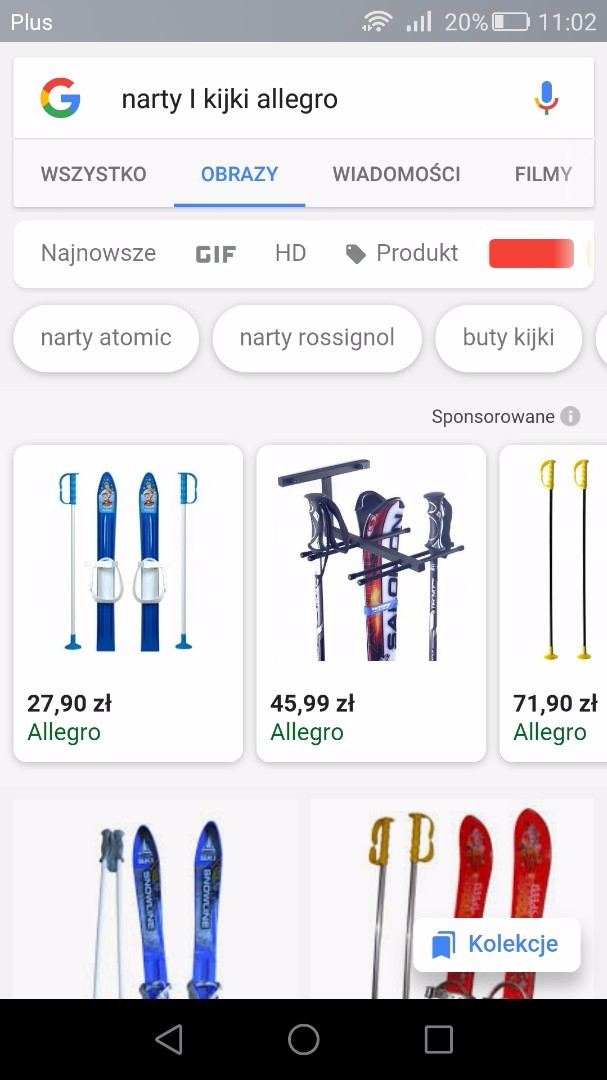Filter results by Produkt
The height and width of the screenshot is (1080, 607).
tap(402, 253)
